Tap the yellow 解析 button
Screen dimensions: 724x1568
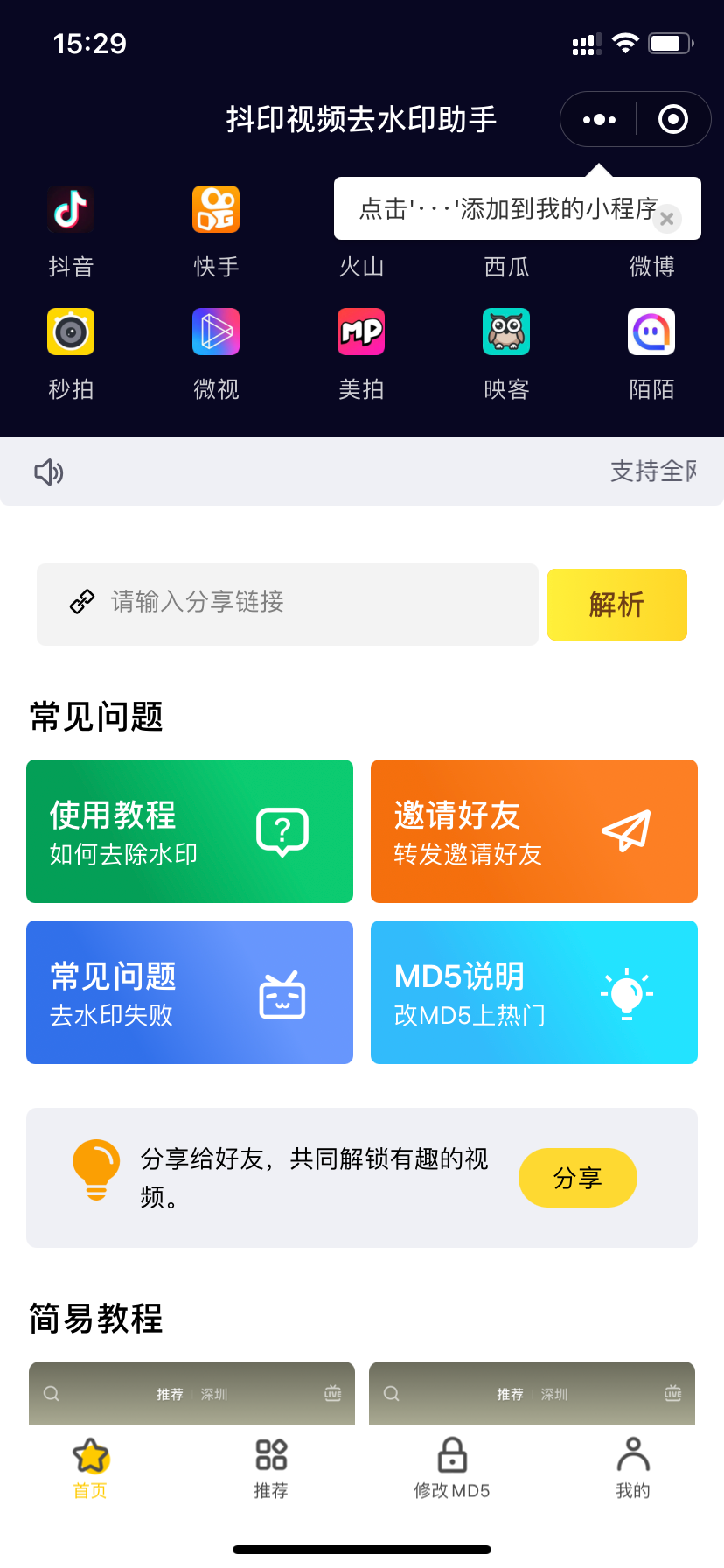coord(616,605)
